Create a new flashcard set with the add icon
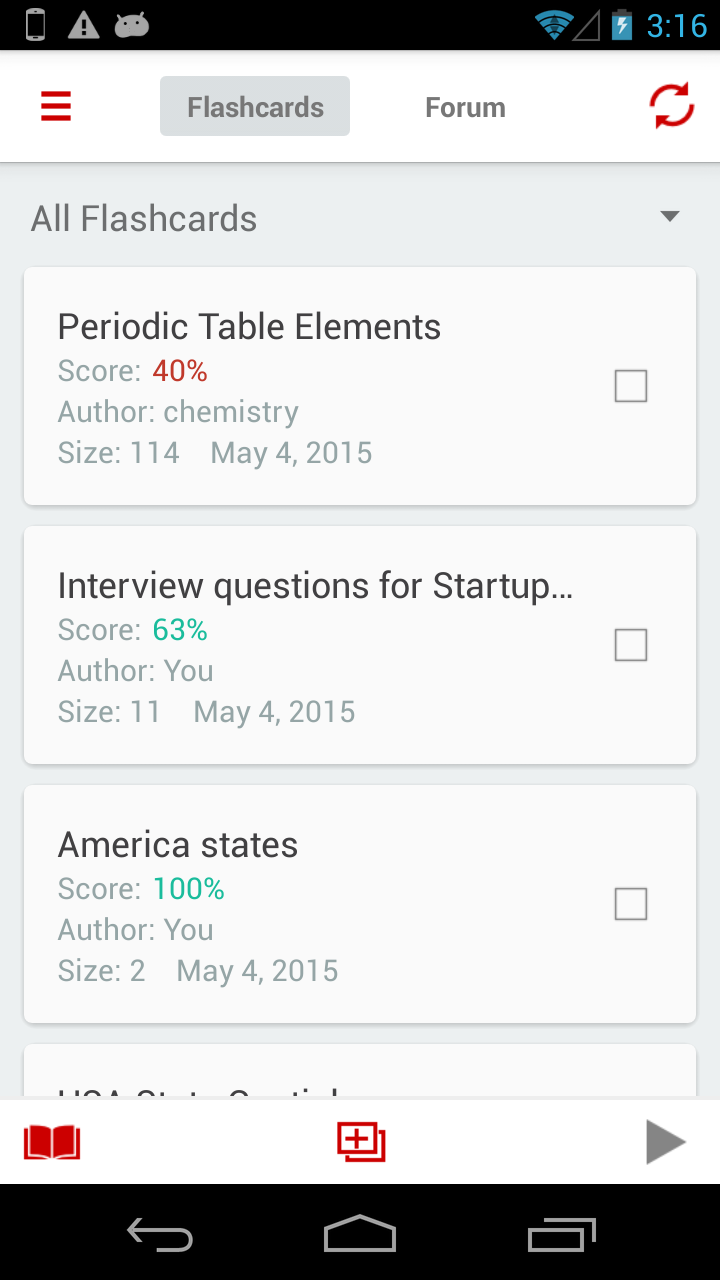The height and width of the screenshot is (1280, 720). [x=360, y=1140]
